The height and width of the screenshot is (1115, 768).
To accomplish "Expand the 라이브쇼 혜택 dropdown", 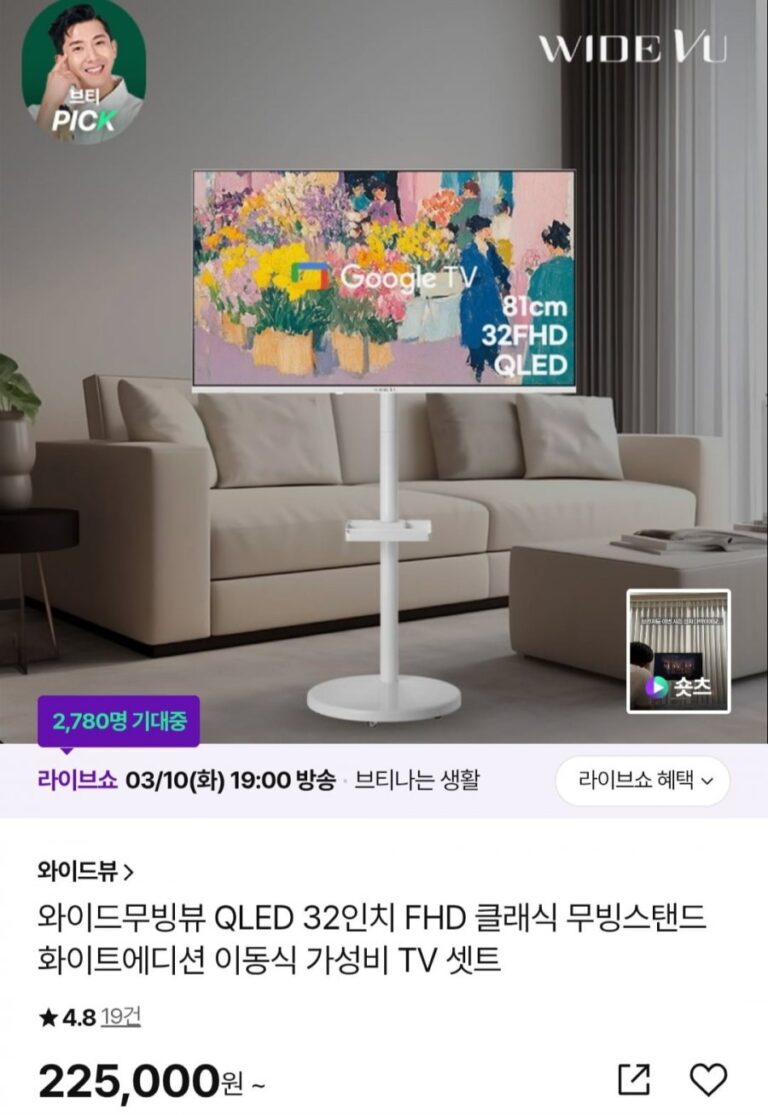I will (x=643, y=781).
